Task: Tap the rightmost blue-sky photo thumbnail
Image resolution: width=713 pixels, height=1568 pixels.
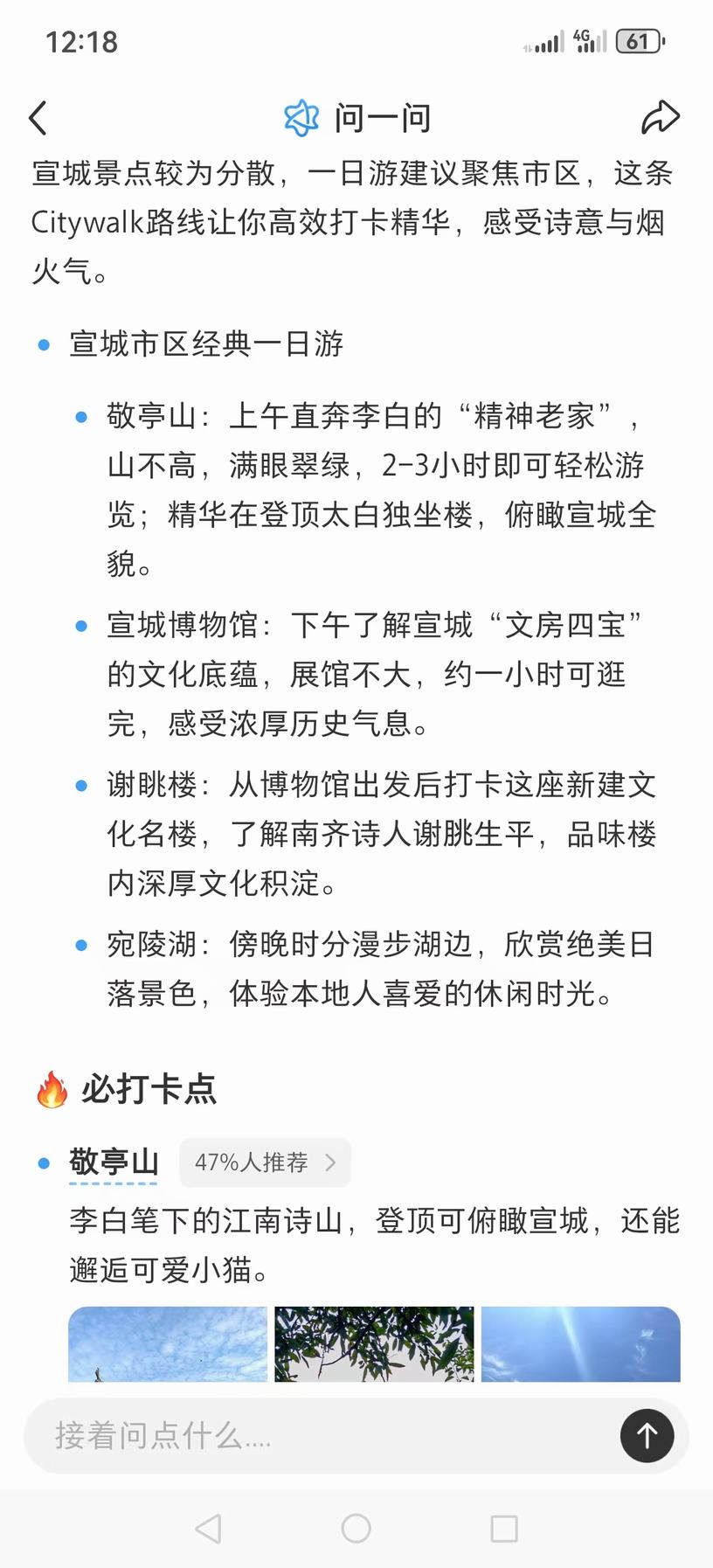Action: pyautogui.click(x=579, y=1344)
